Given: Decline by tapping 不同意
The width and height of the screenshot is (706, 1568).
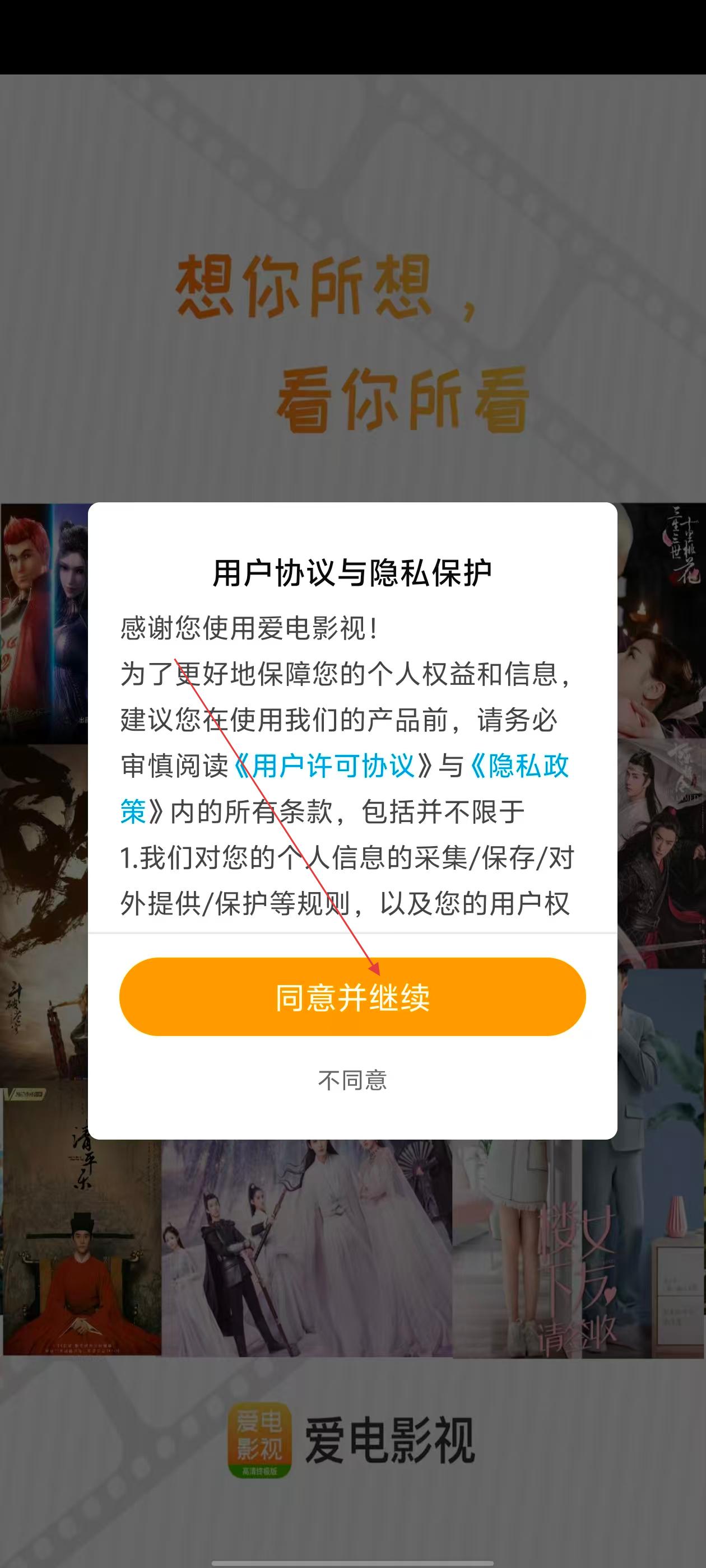Looking at the screenshot, I should 352,1080.
